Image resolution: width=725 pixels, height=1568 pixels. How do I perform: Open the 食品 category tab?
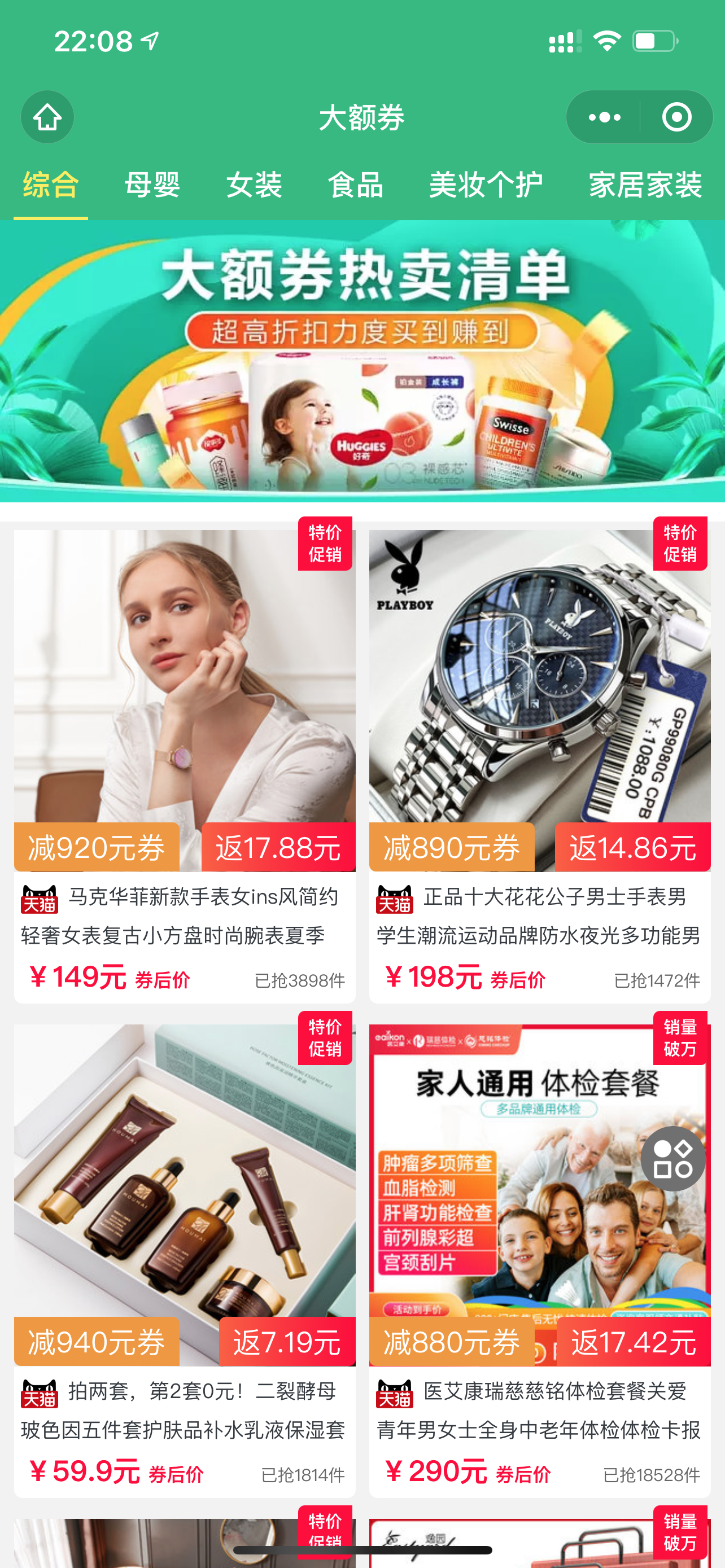[x=356, y=185]
